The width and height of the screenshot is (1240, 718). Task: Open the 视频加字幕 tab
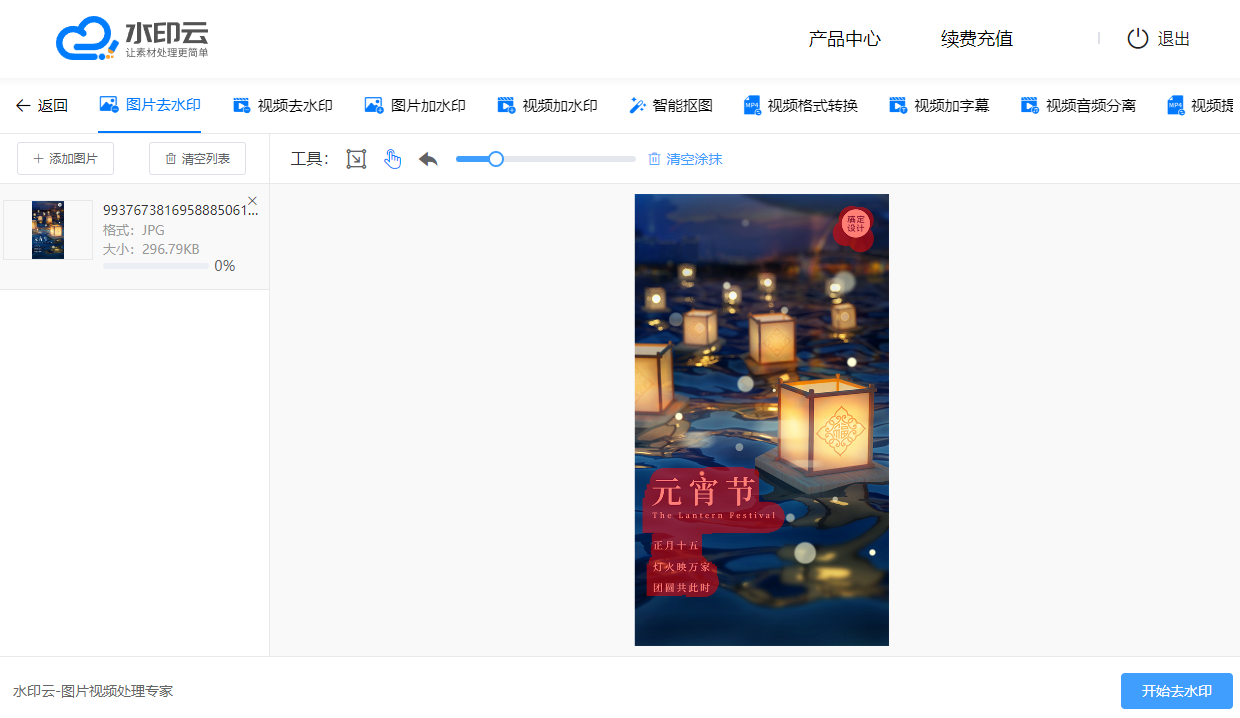pyautogui.click(x=940, y=105)
